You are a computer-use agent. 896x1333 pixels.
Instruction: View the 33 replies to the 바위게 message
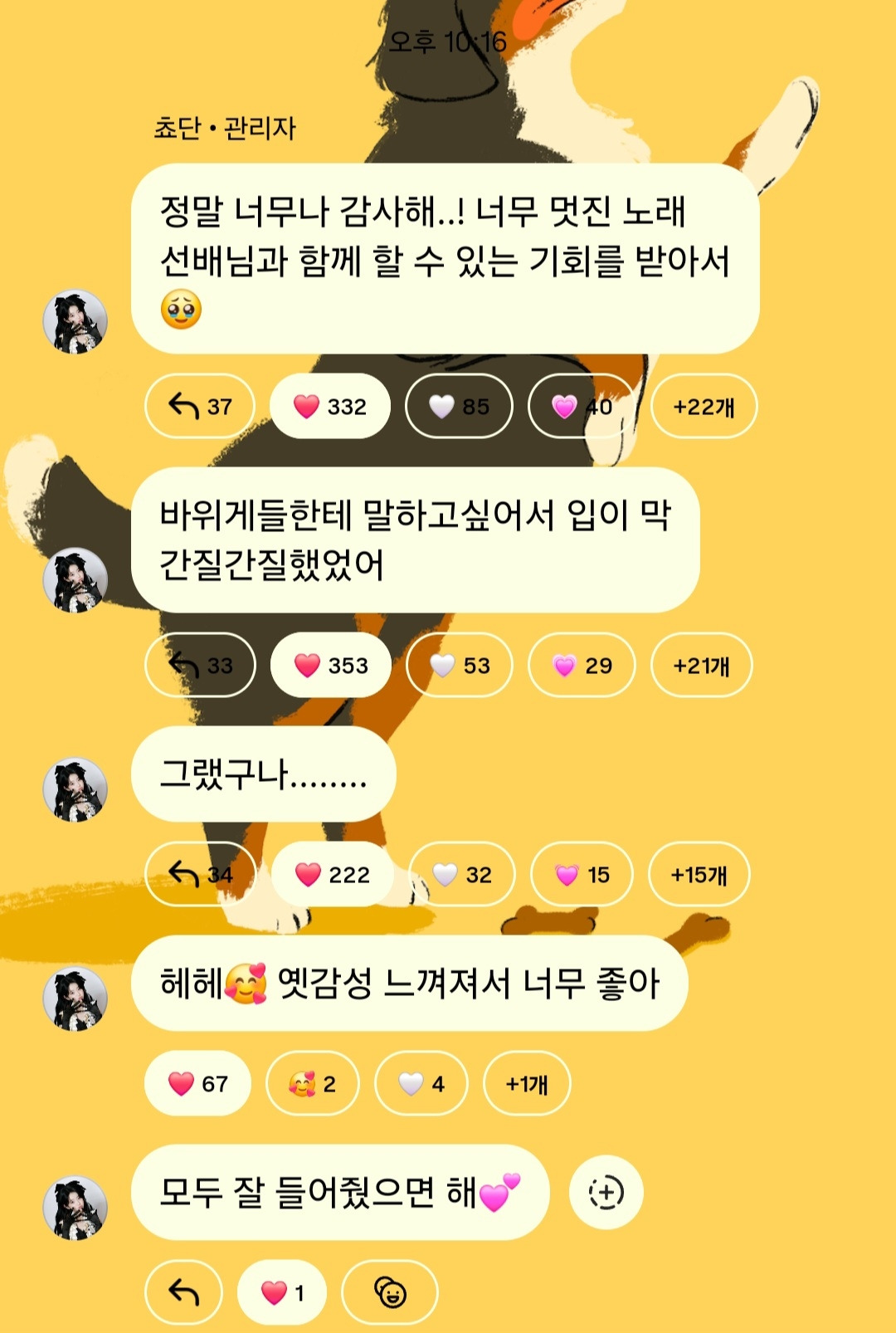pos(200,665)
